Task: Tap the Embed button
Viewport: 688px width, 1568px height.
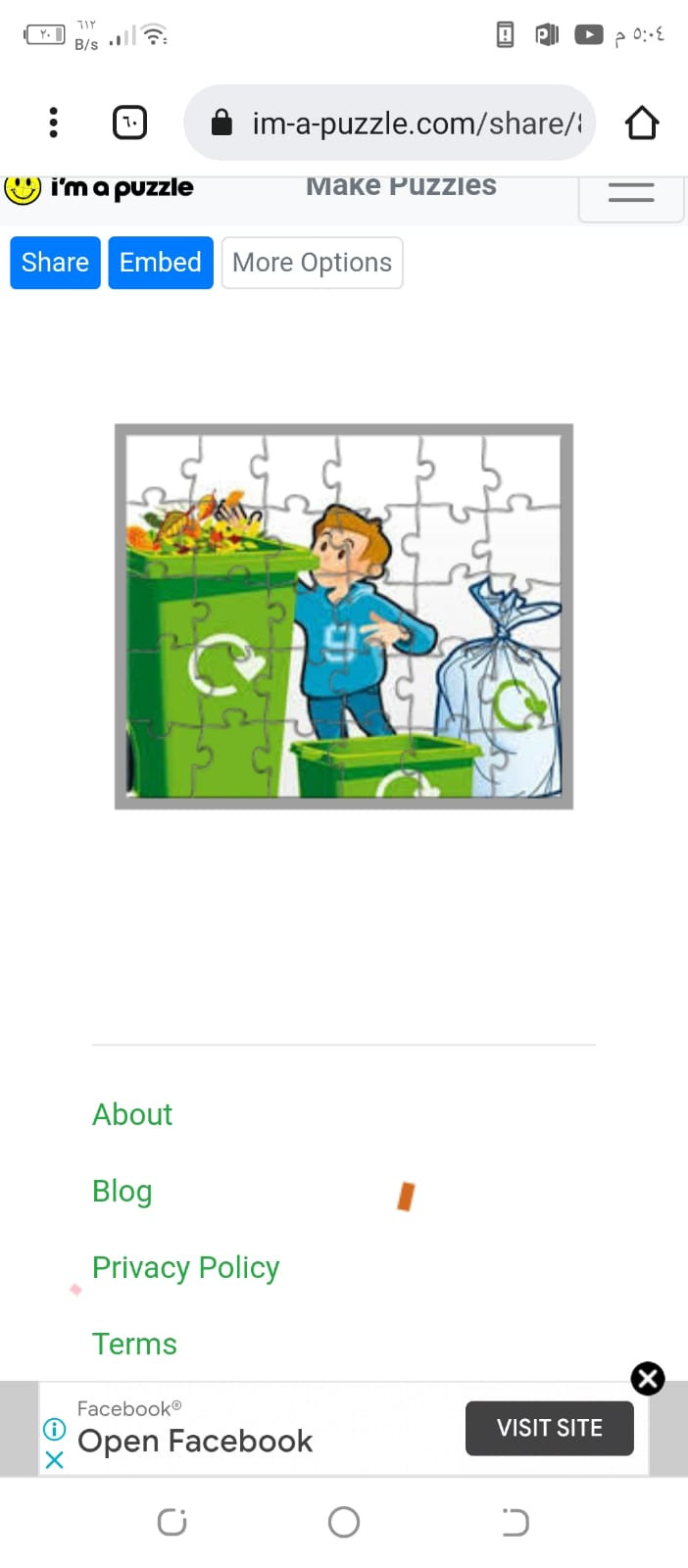Action: click(161, 263)
